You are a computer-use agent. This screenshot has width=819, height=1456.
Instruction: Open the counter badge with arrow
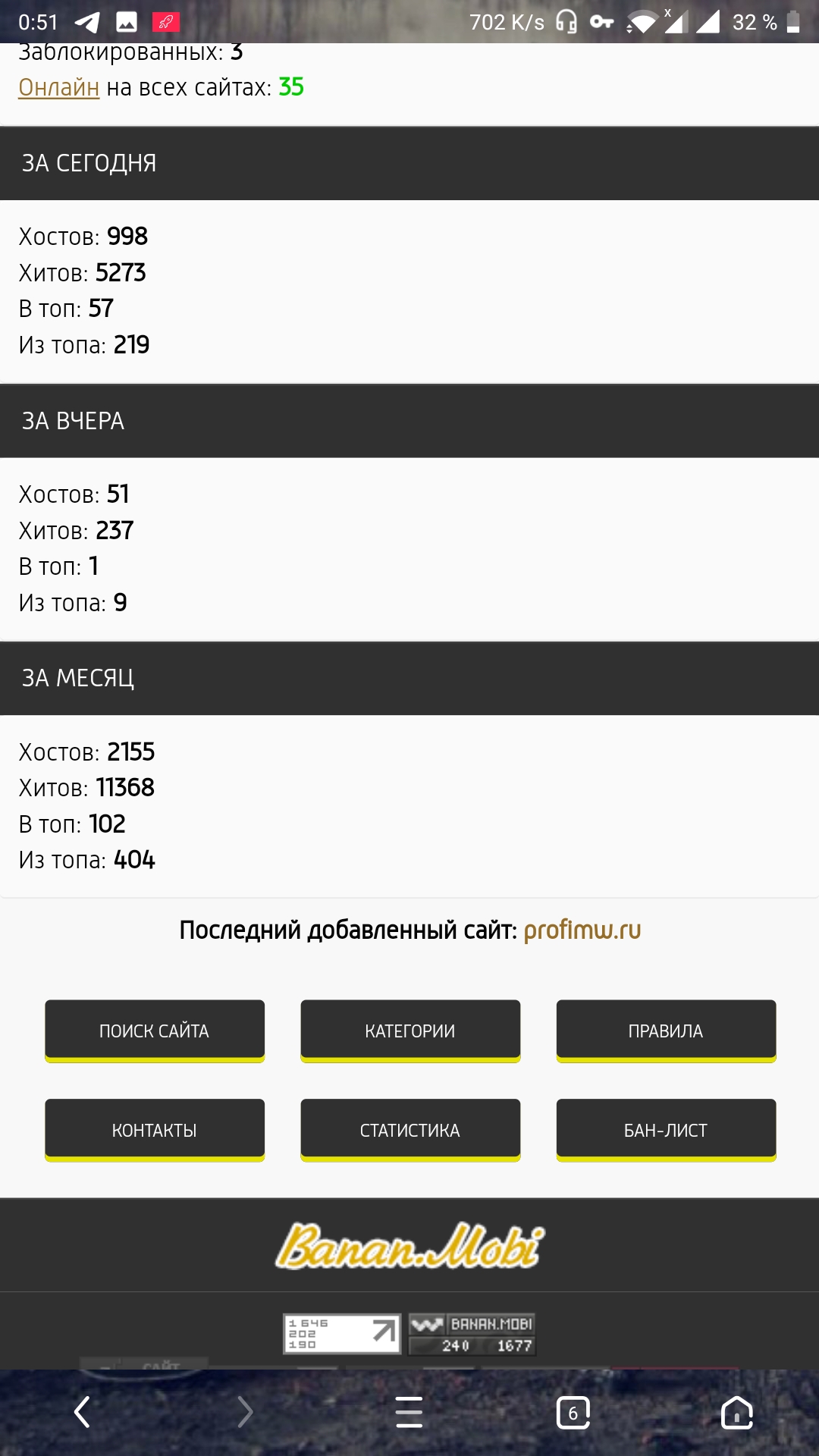coord(342,1334)
